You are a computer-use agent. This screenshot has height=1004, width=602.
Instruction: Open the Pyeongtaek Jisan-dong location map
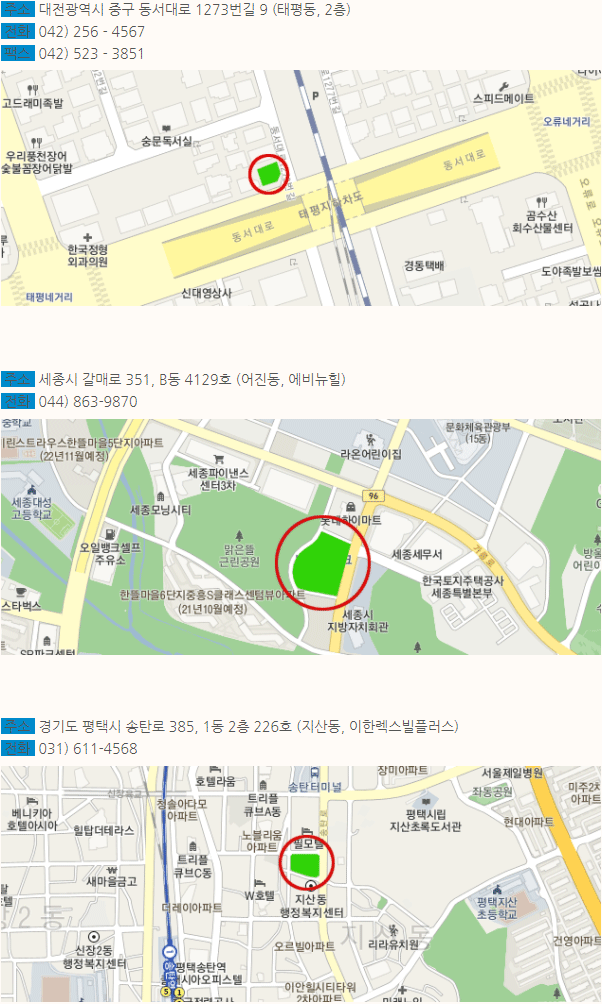tap(300, 883)
